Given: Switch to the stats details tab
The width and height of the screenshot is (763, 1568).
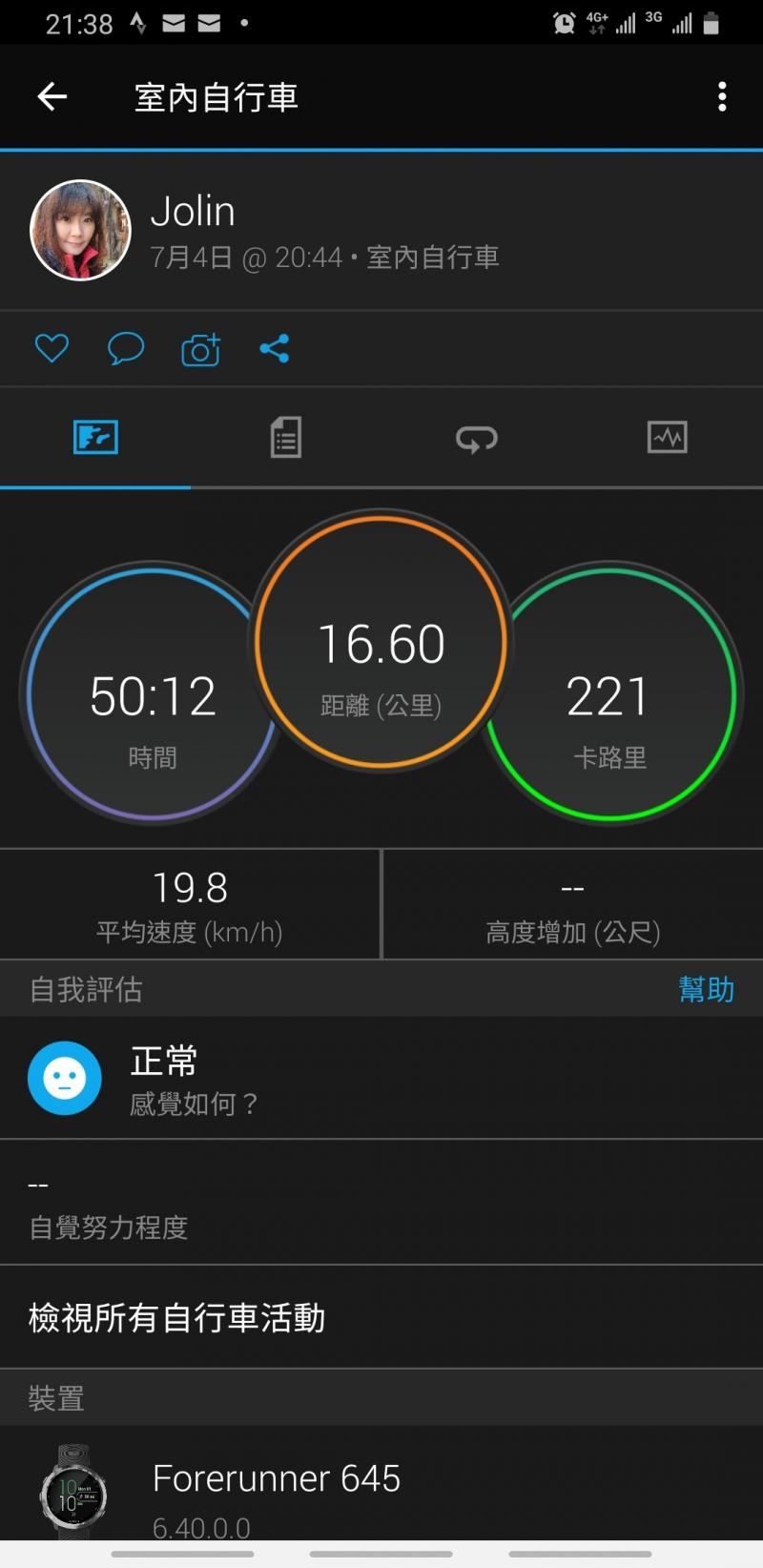Looking at the screenshot, I should pyautogui.click(x=285, y=438).
